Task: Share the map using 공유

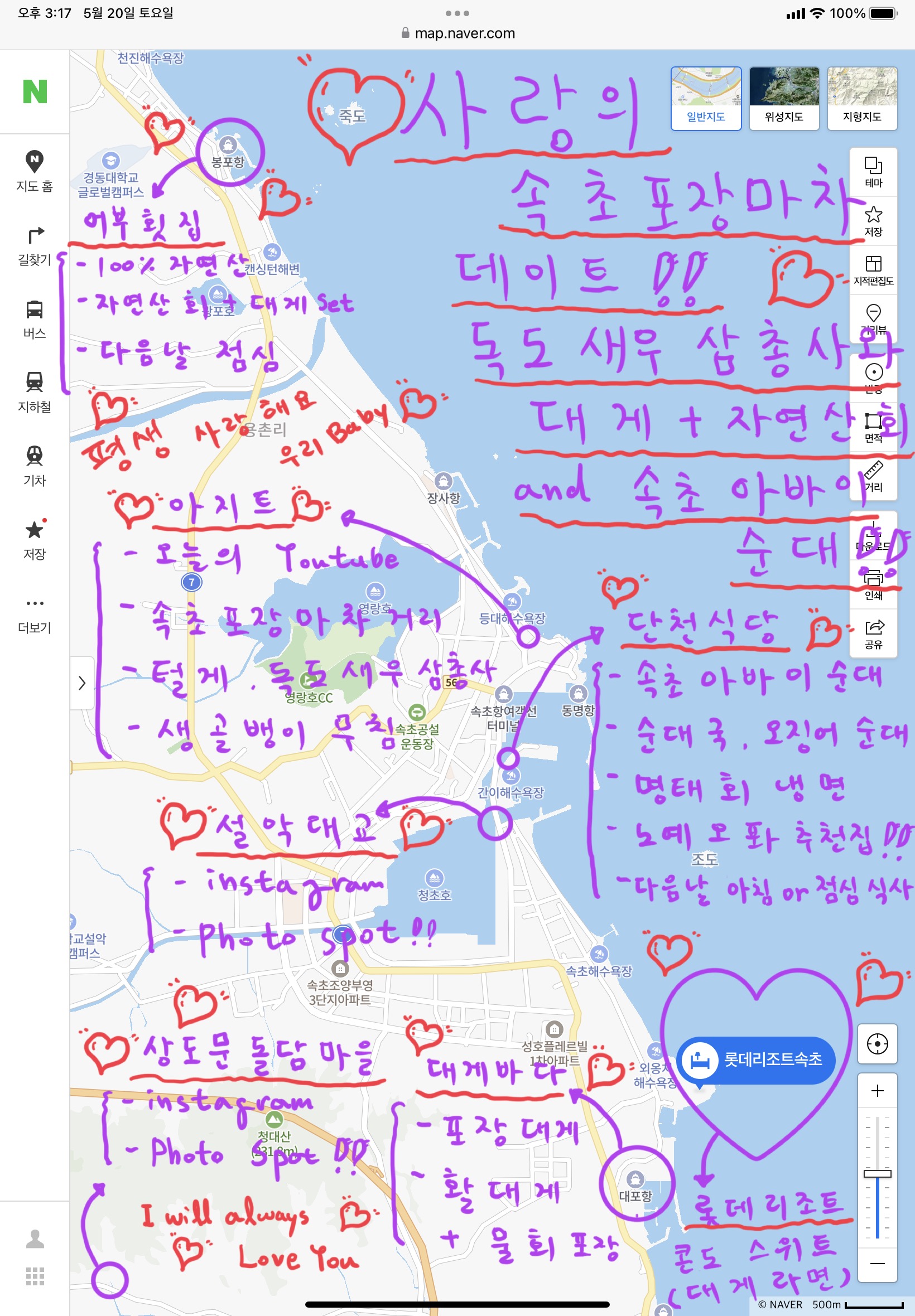Action: coord(873,633)
